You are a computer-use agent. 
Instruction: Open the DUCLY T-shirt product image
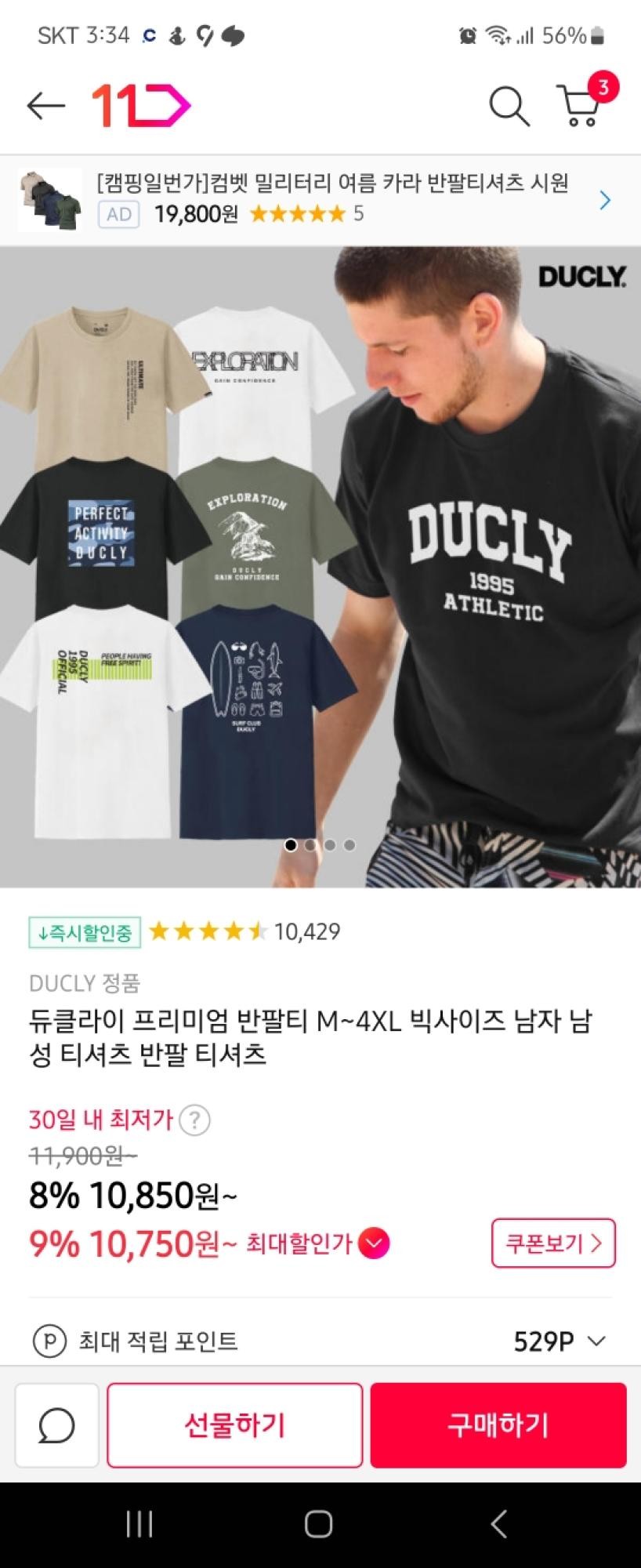(x=320, y=566)
